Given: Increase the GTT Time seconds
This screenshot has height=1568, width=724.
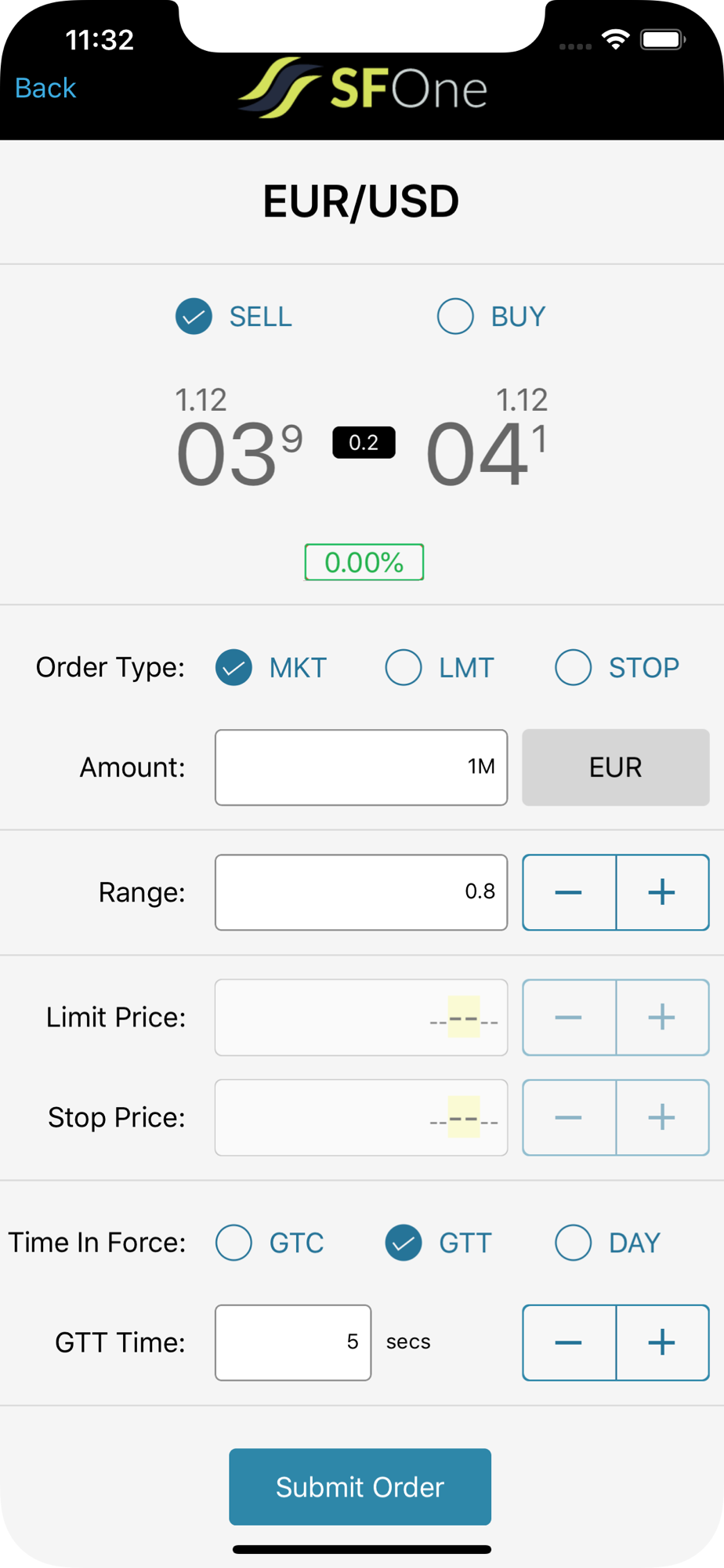Looking at the screenshot, I should pos(663,1342).
